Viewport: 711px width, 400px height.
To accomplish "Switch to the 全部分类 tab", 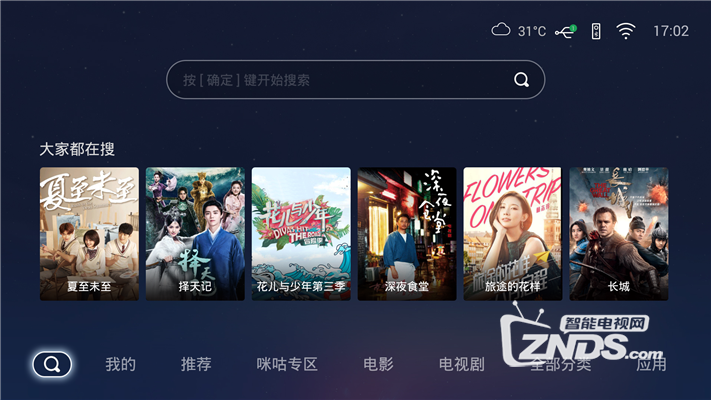I will click(561, 365).
